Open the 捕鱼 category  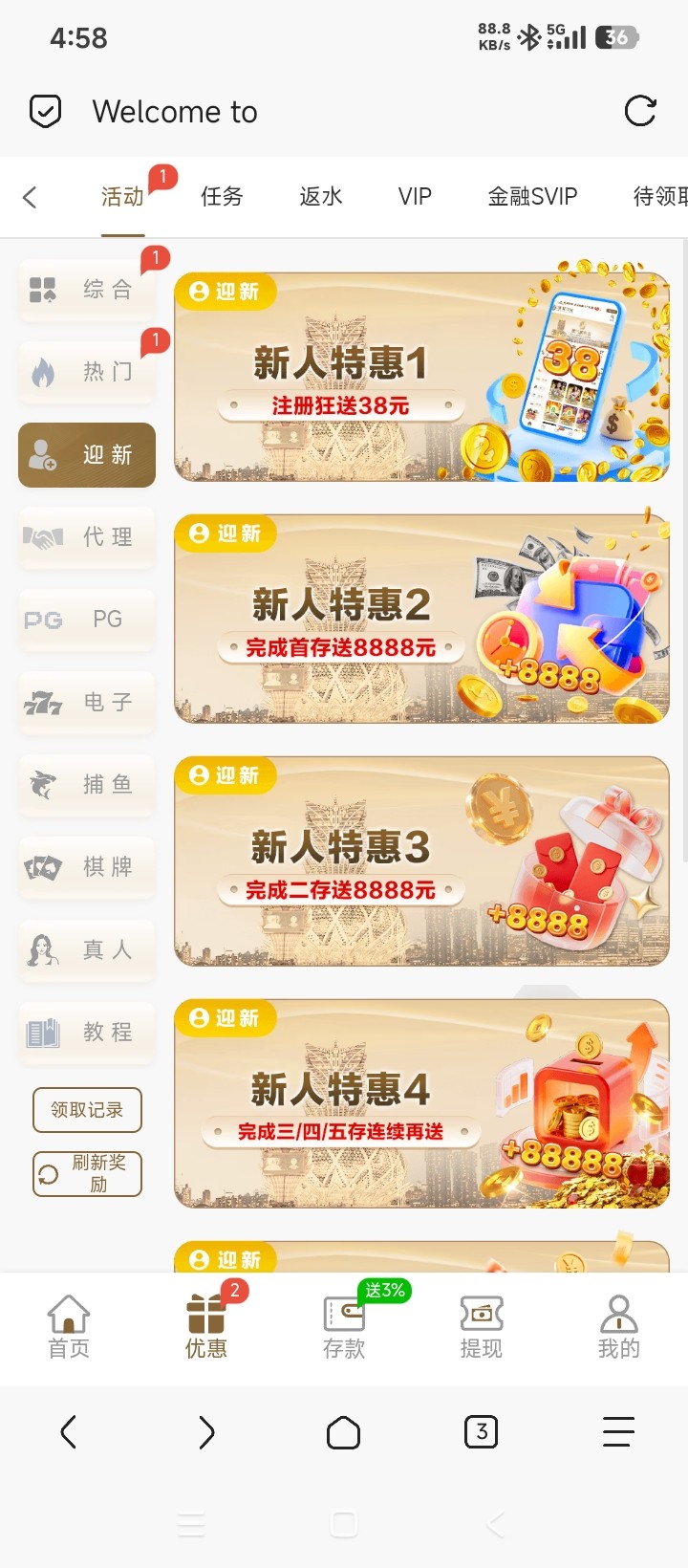click(x=87, y=785)
